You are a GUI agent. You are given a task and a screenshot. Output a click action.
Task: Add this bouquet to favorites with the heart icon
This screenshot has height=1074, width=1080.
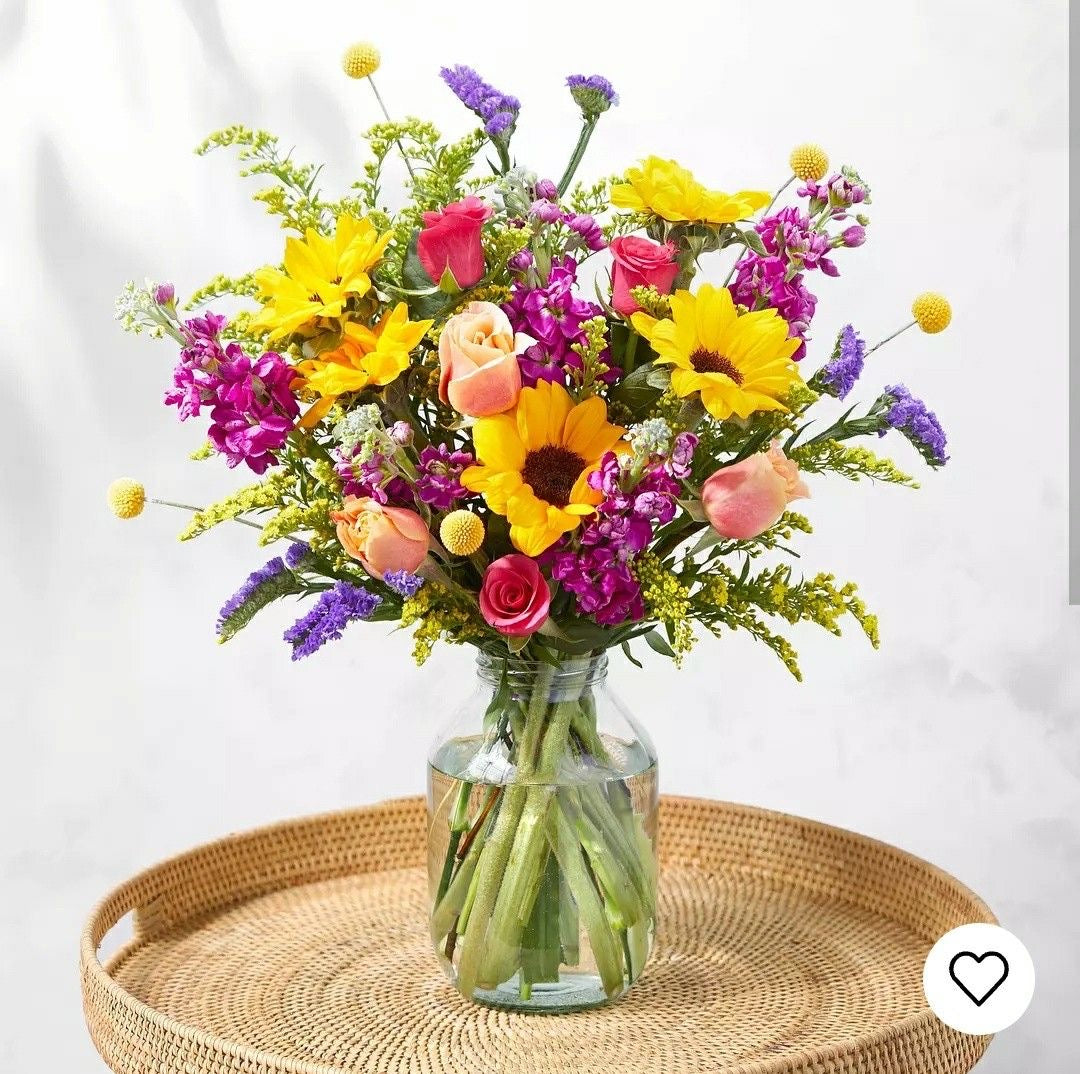[x=978, y=978]
